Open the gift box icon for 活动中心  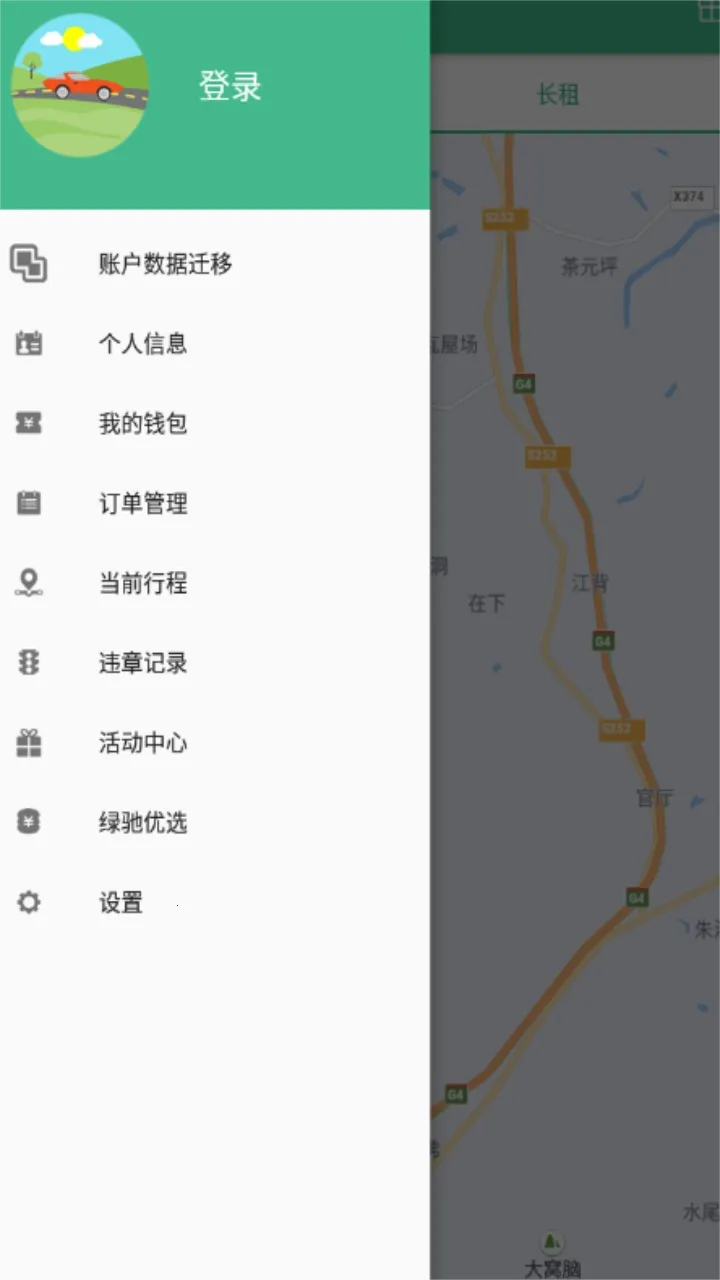pos(28,743)
